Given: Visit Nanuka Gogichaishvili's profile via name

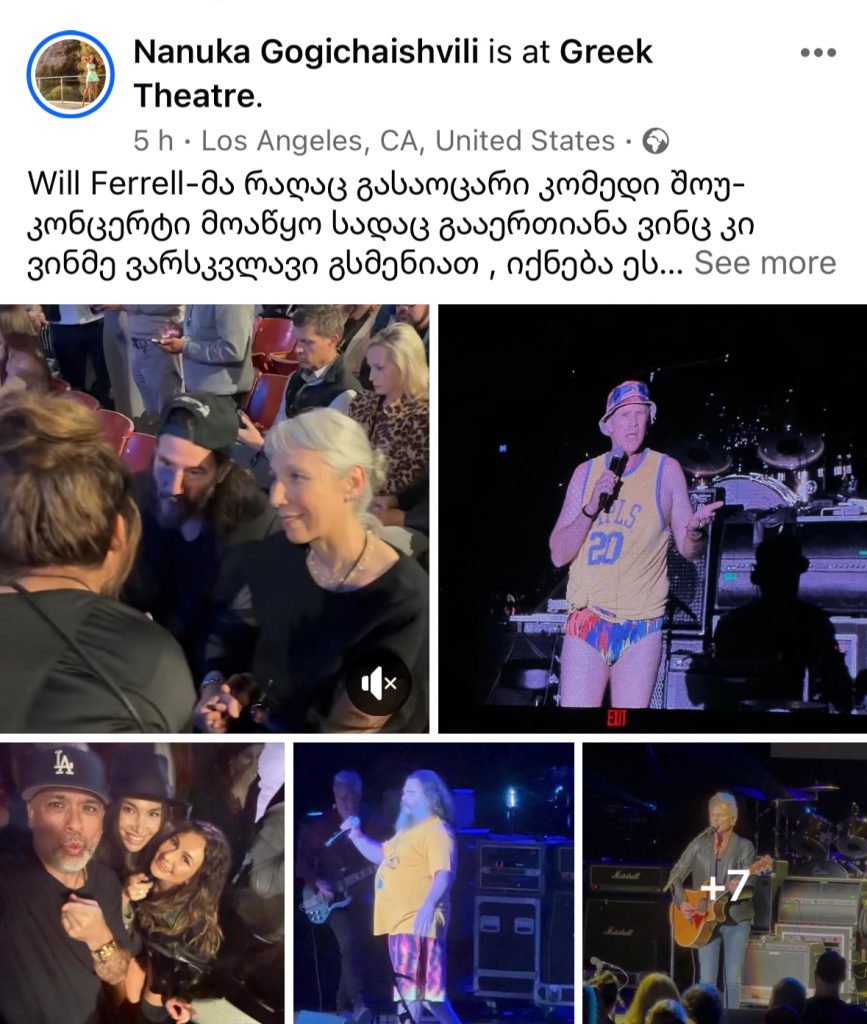Looking at the screenshot, I should coord(305,51).
